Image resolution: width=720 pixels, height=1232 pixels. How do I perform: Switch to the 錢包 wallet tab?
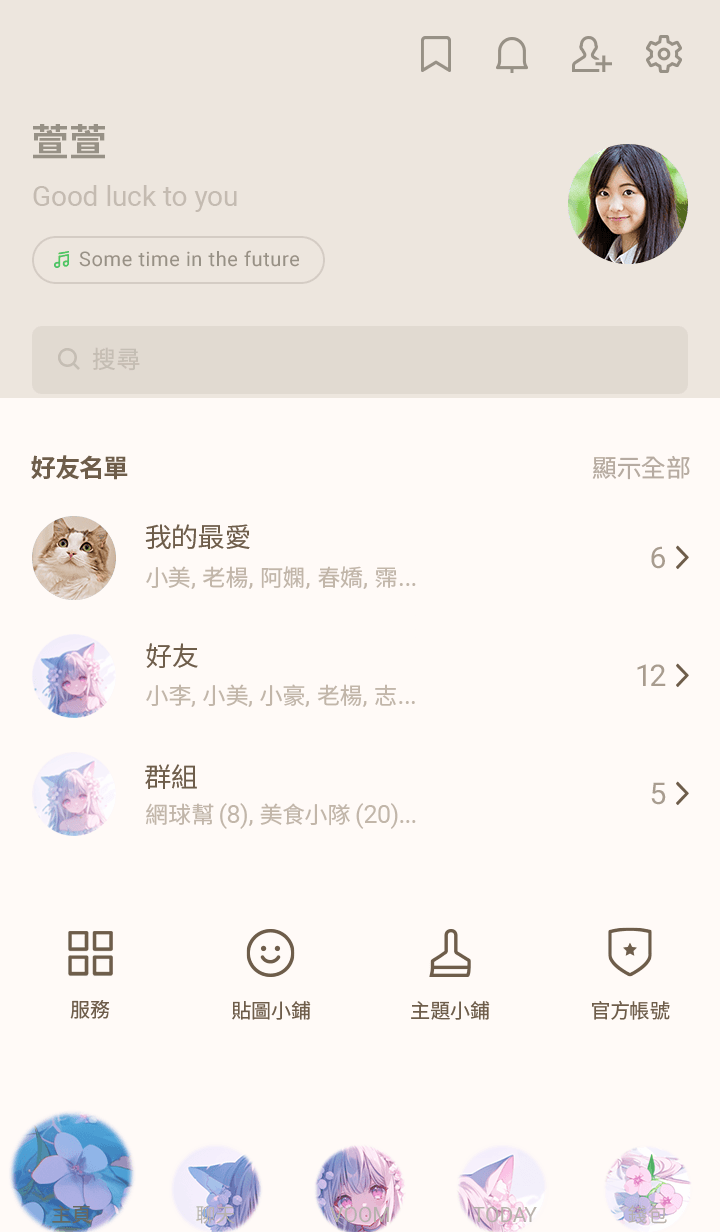click(x=647, y=1190)
